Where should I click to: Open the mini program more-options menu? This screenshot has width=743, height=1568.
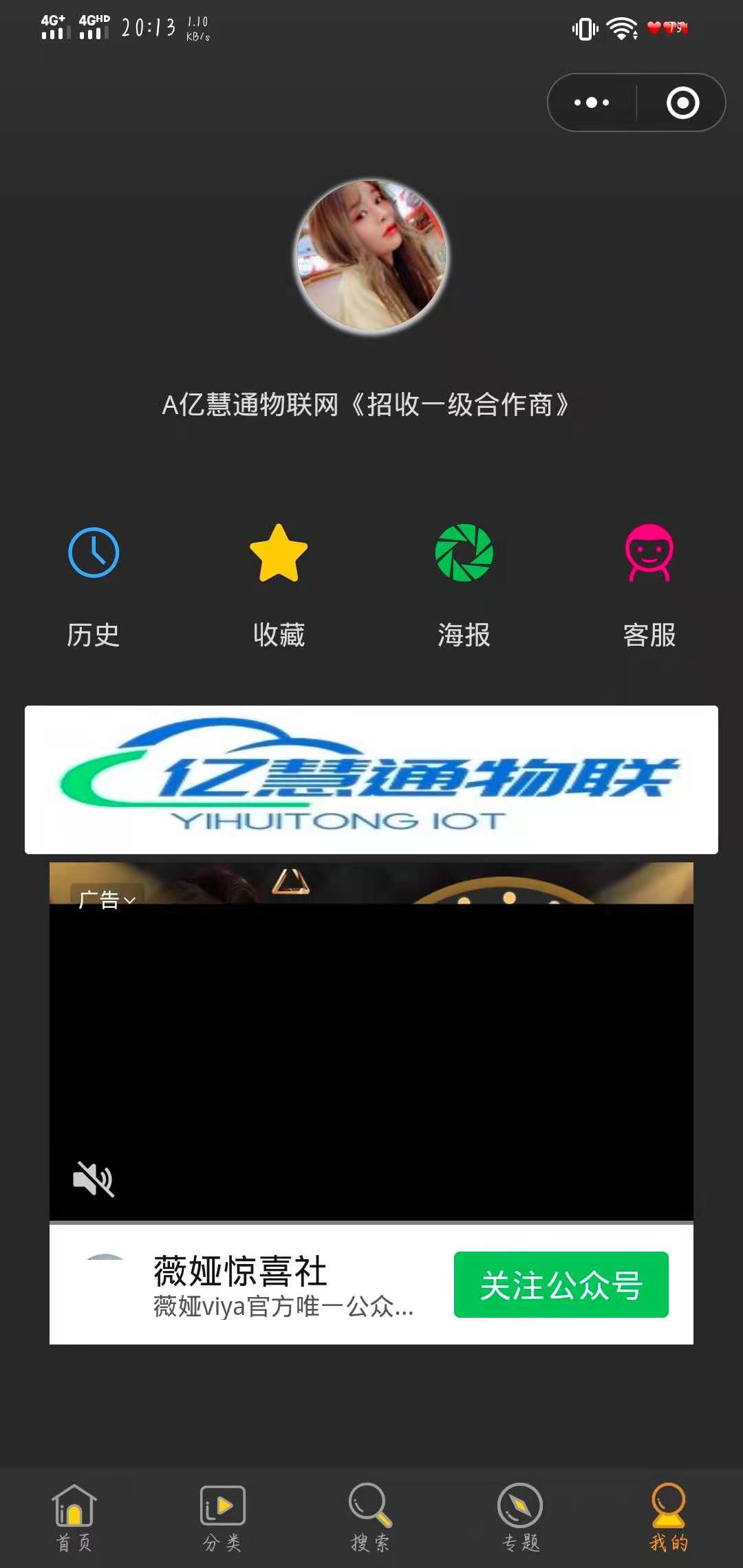(x=592, y=103)
